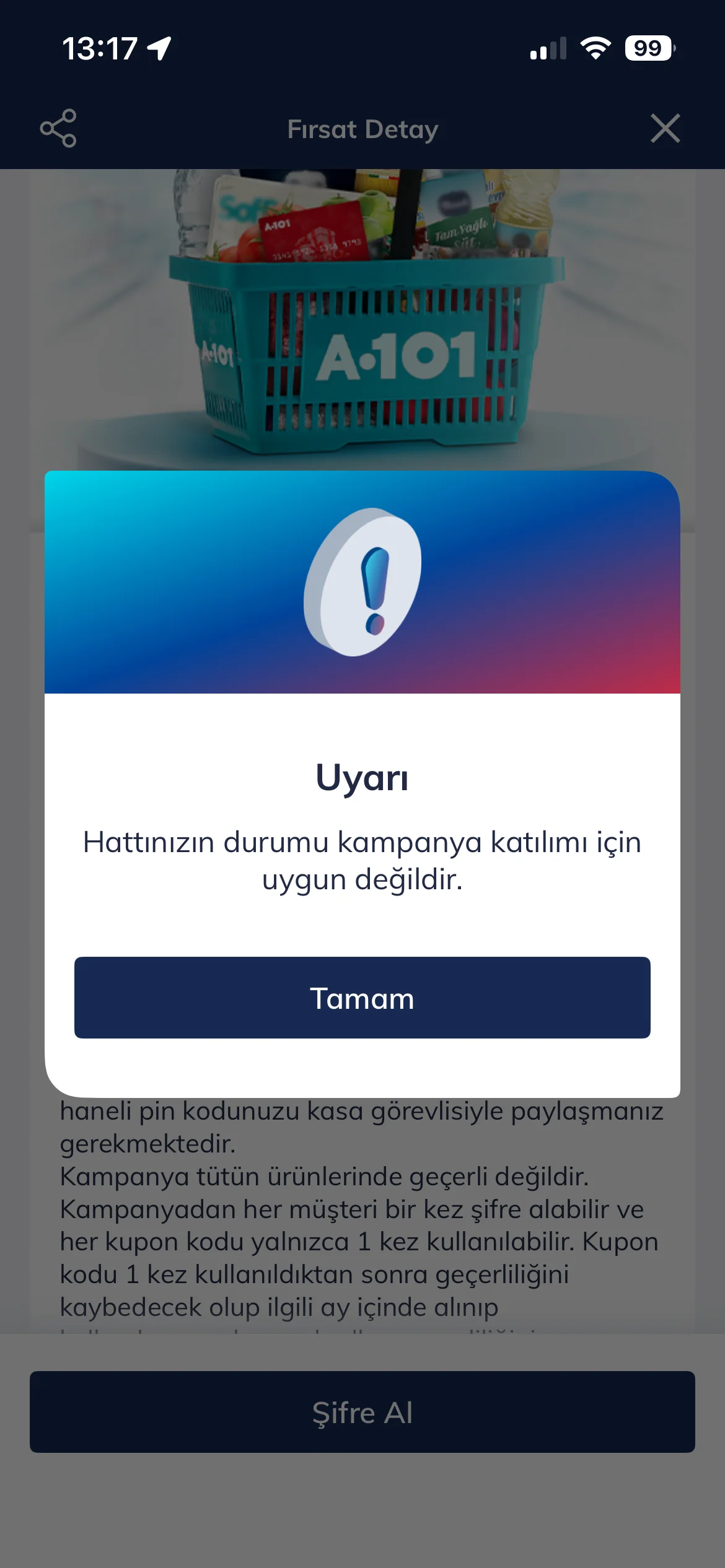Close the Fırsat Detay screen
725x1568 pixels.
(x=665, y=128)
